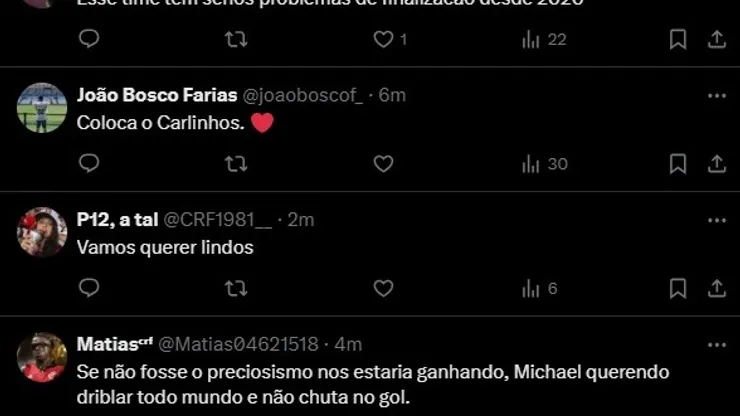Retweet the 'Vamos querer lindos' post
Image resolution: width=740 pixels, height=416 pixels.
pyautogui.click(x=236, y=289)
